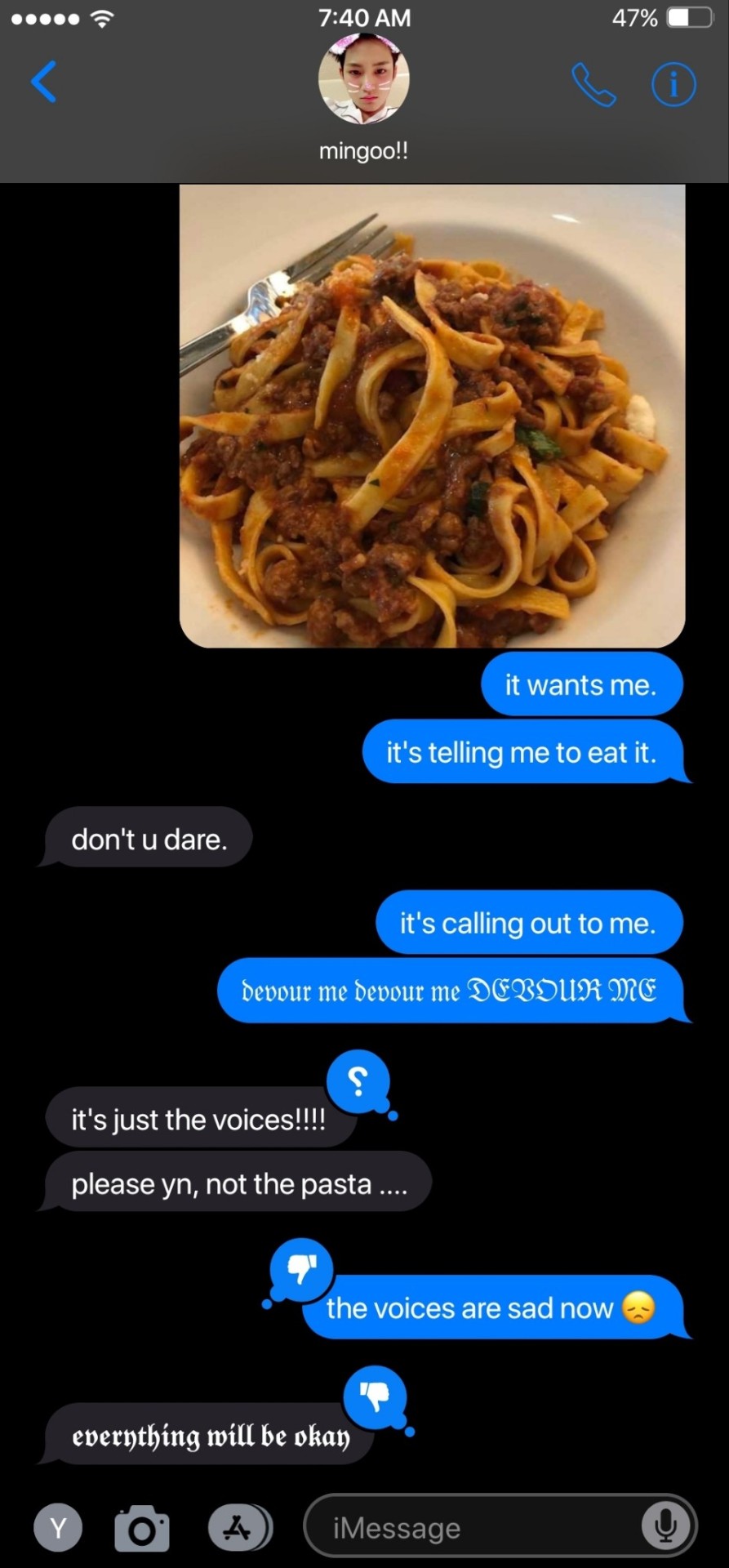This screenshot has width=729, height=1568.
Task: Open conversation info details
Action: [x=673, y=85]
